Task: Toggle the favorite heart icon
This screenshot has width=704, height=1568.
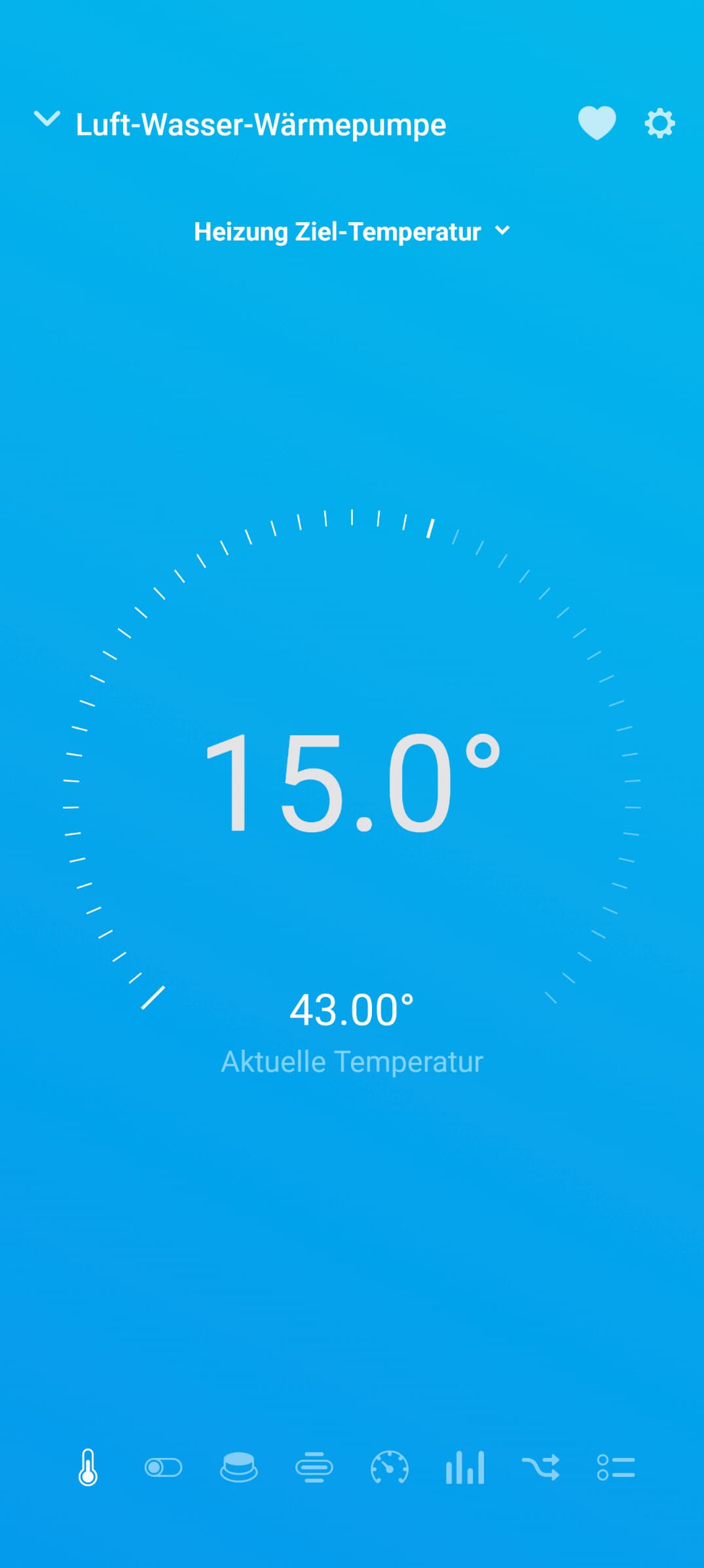Action: [597, 123]
